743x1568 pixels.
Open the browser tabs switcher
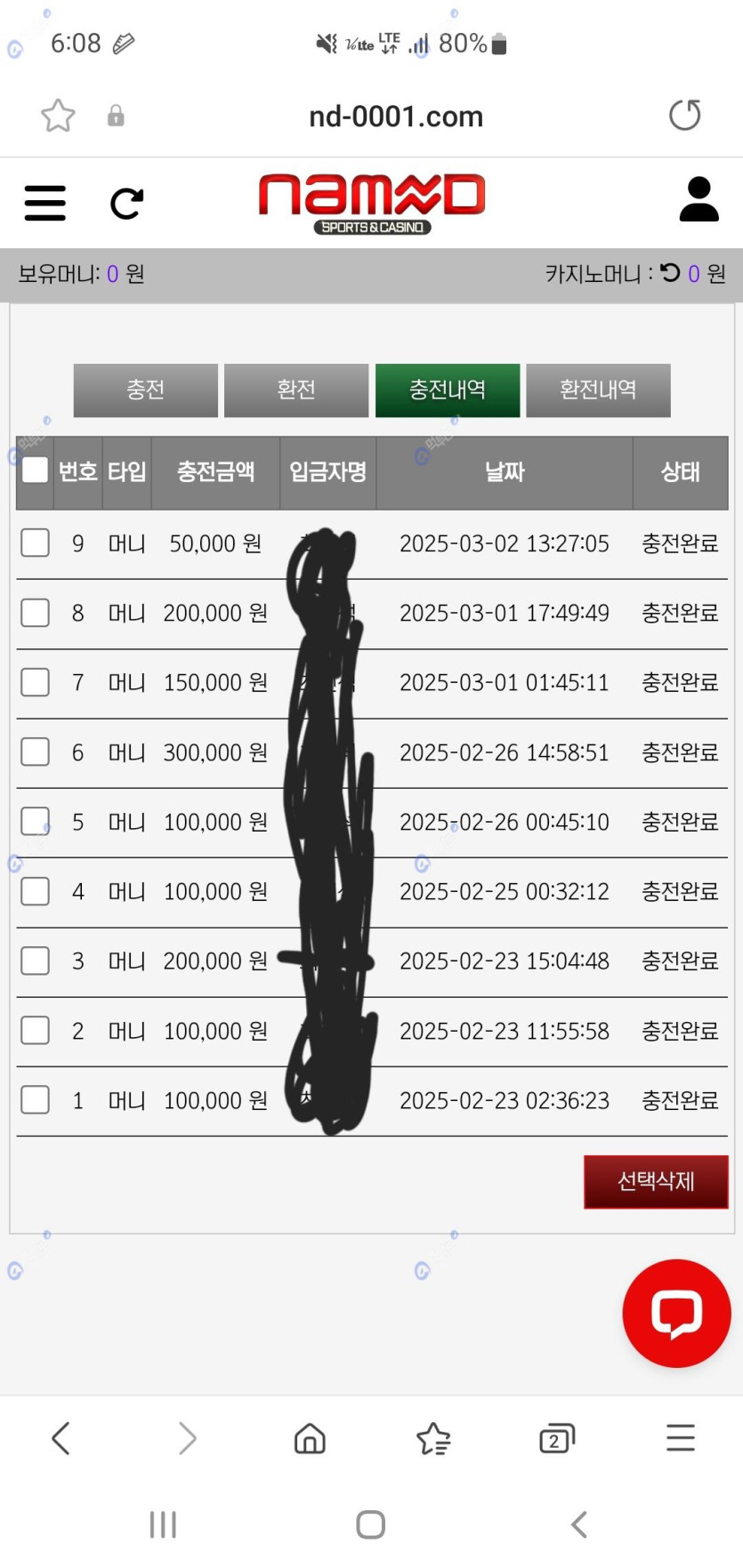(x=556, y=1438)
